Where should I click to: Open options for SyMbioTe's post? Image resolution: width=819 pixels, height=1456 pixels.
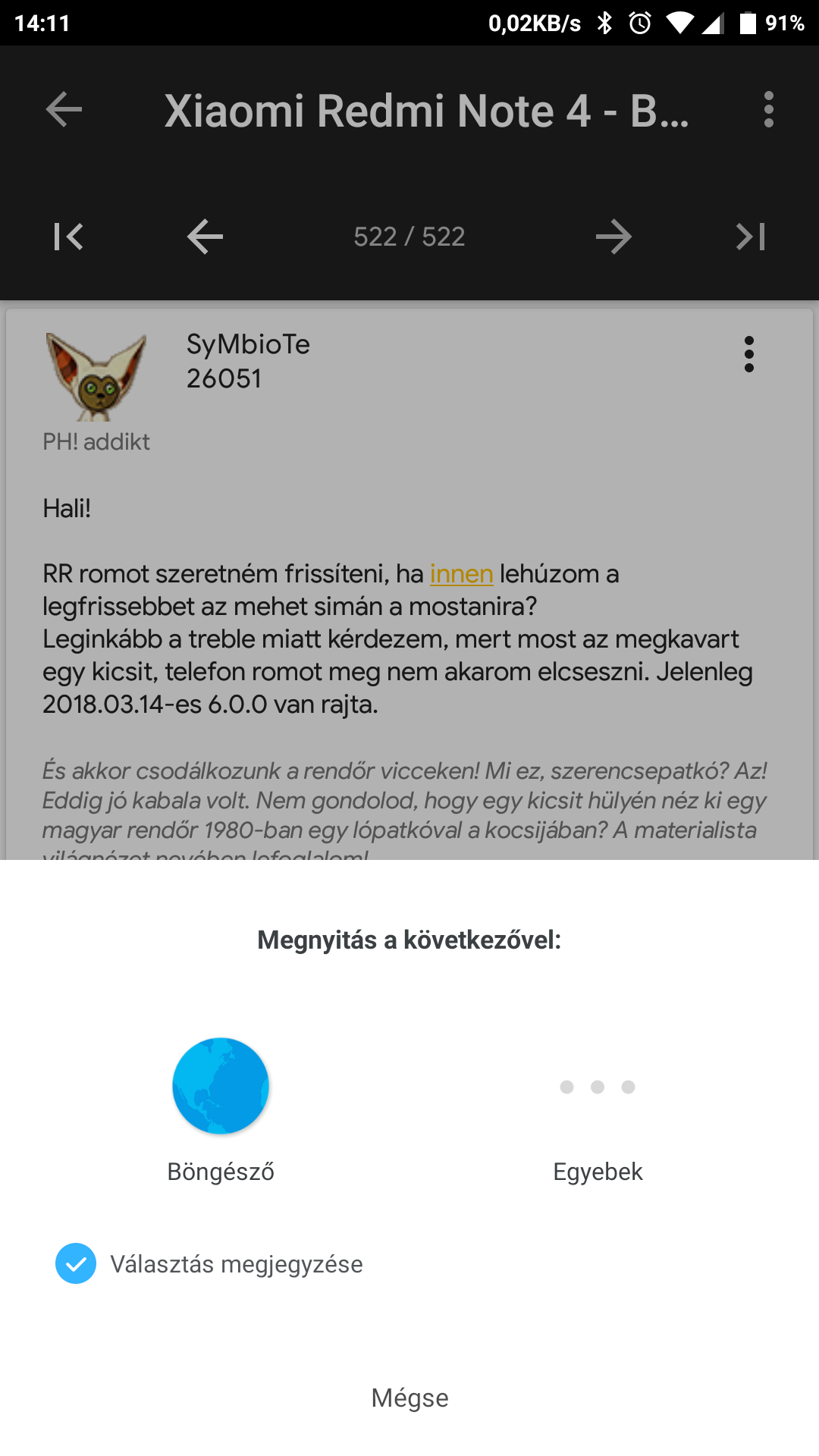749,354
